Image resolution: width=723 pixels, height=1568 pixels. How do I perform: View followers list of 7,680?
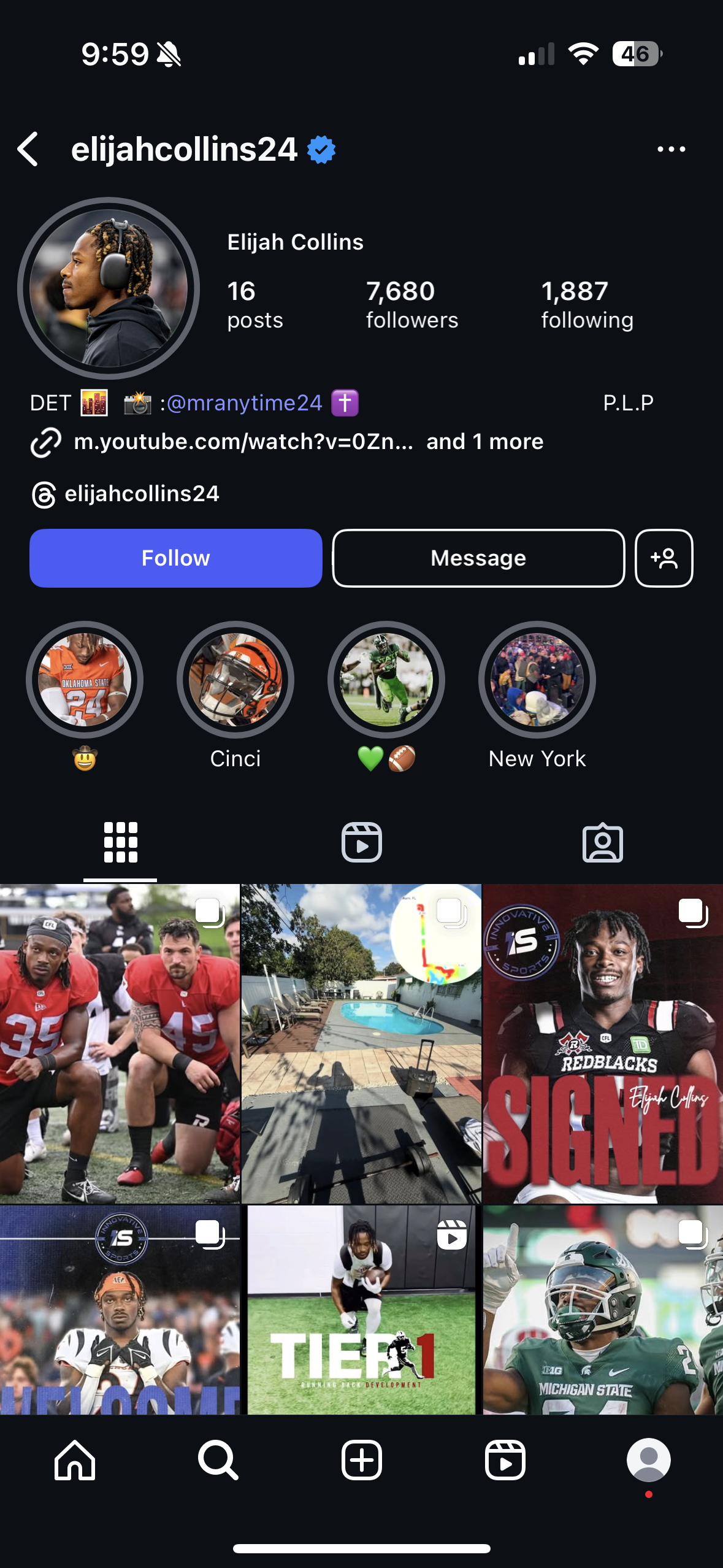pos(411,304)
